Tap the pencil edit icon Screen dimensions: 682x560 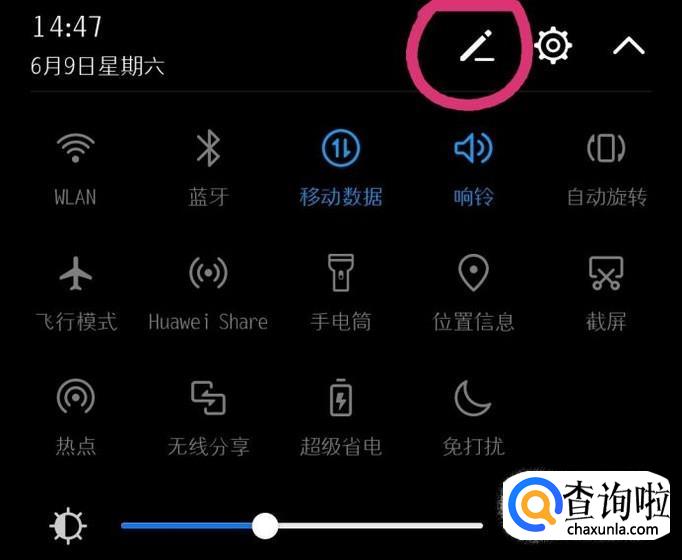click(477, 46)
